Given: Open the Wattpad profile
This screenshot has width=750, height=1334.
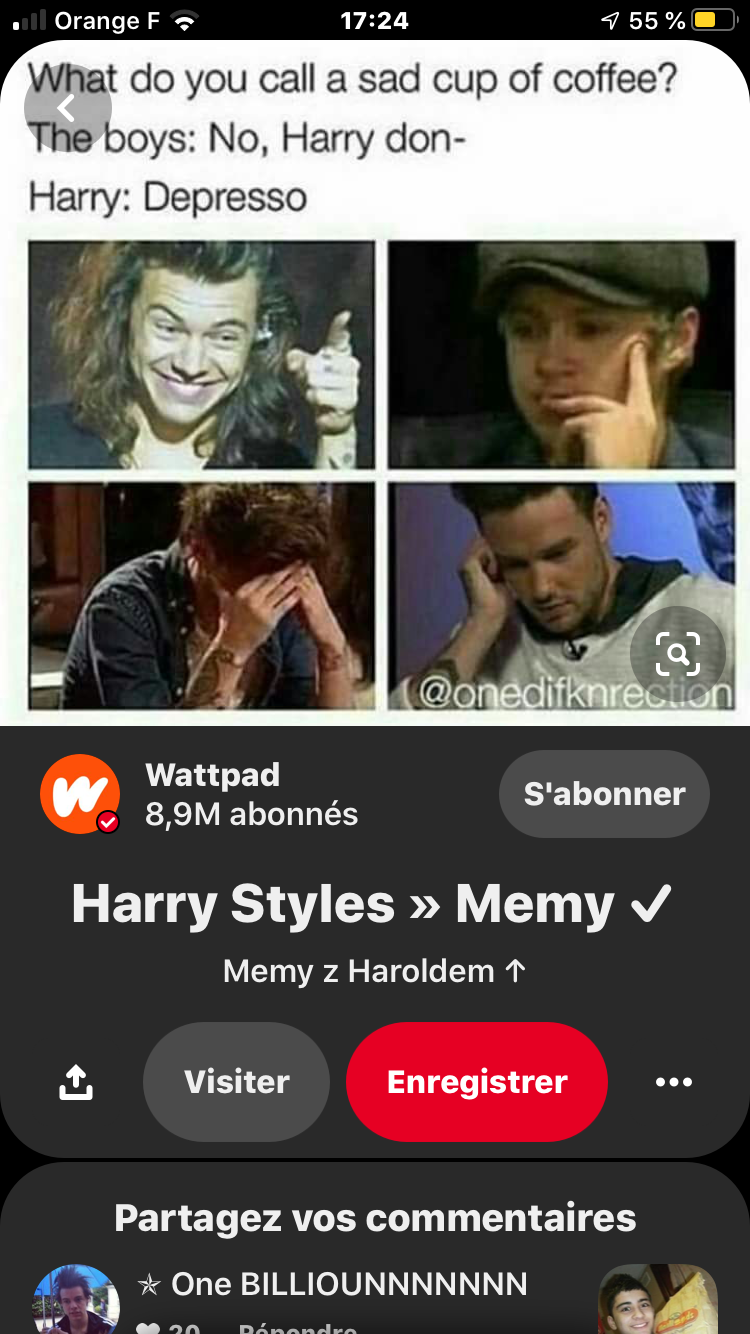Looking at the screenshot, I should coord(80,794).
